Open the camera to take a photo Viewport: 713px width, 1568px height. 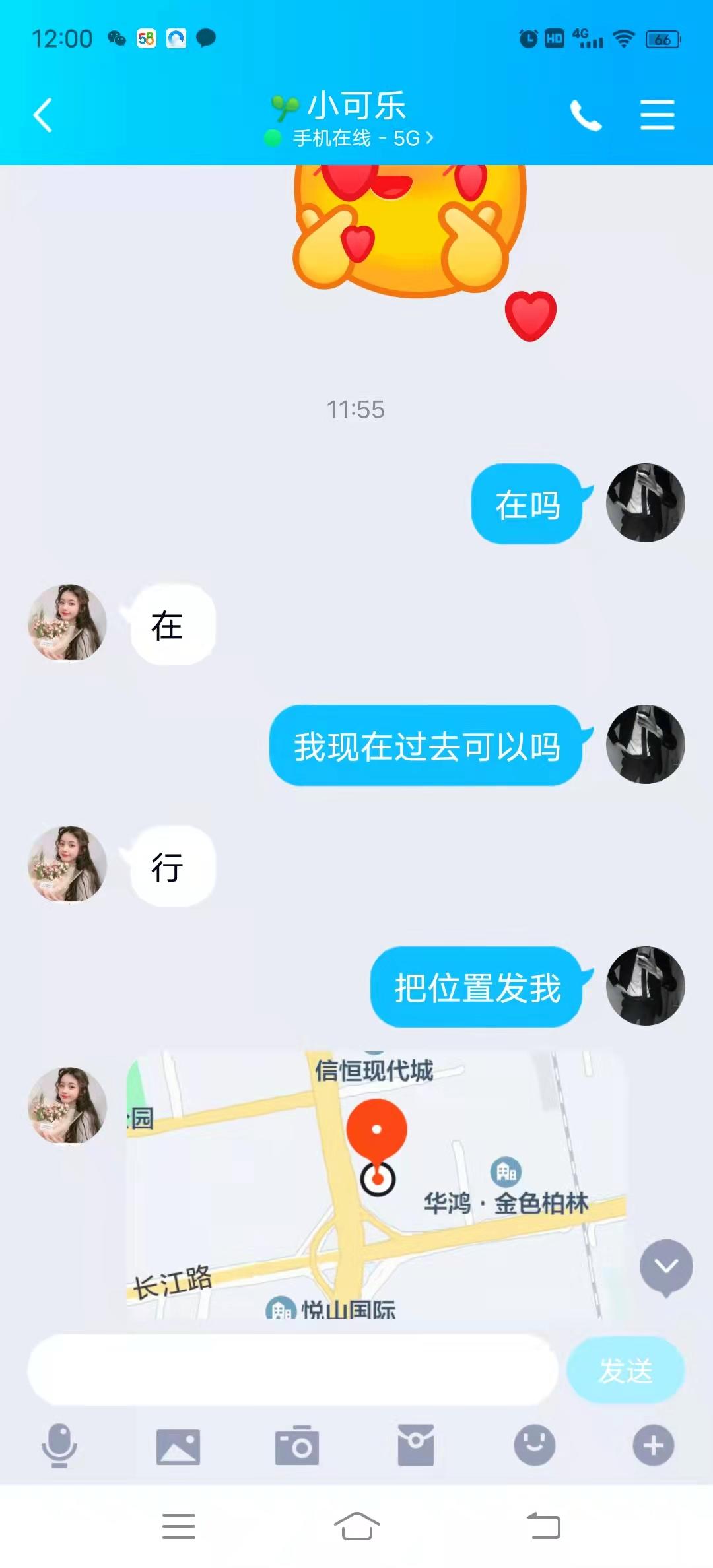297,1446
